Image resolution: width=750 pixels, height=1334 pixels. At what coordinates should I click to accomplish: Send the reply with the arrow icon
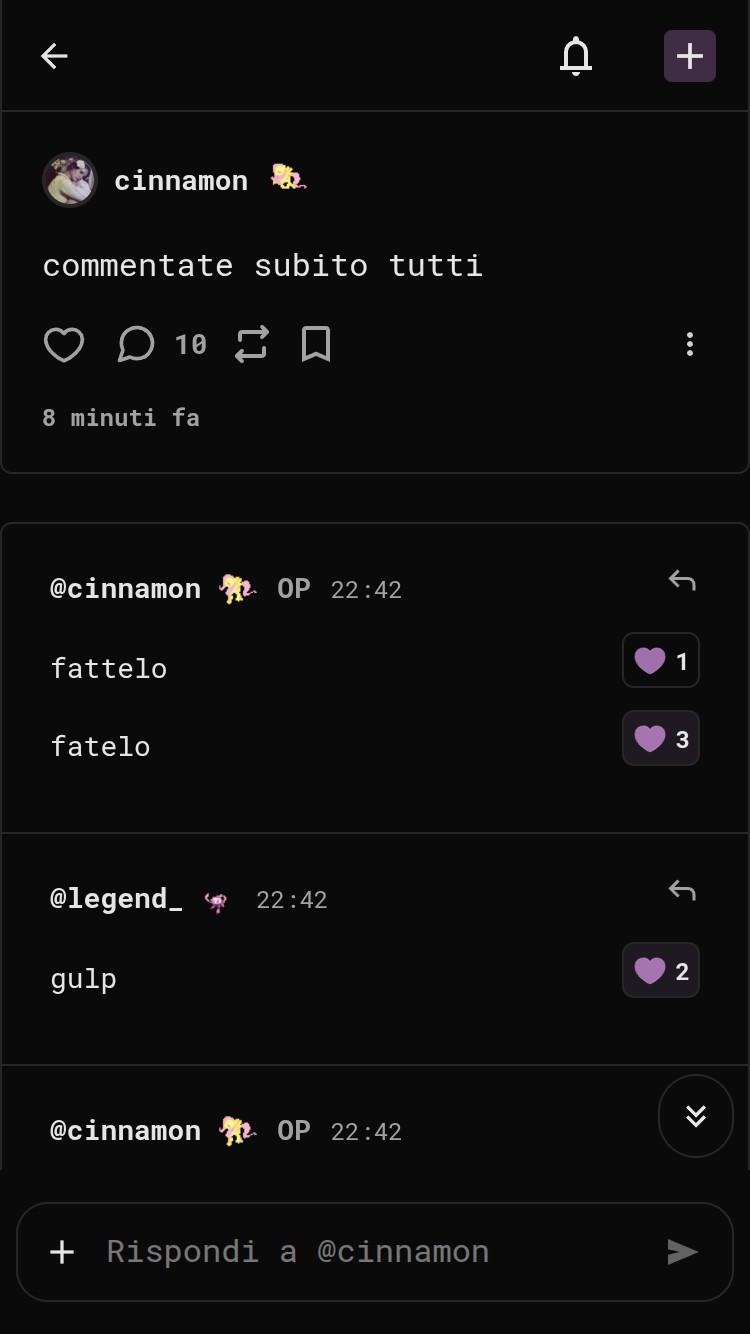682,1252
